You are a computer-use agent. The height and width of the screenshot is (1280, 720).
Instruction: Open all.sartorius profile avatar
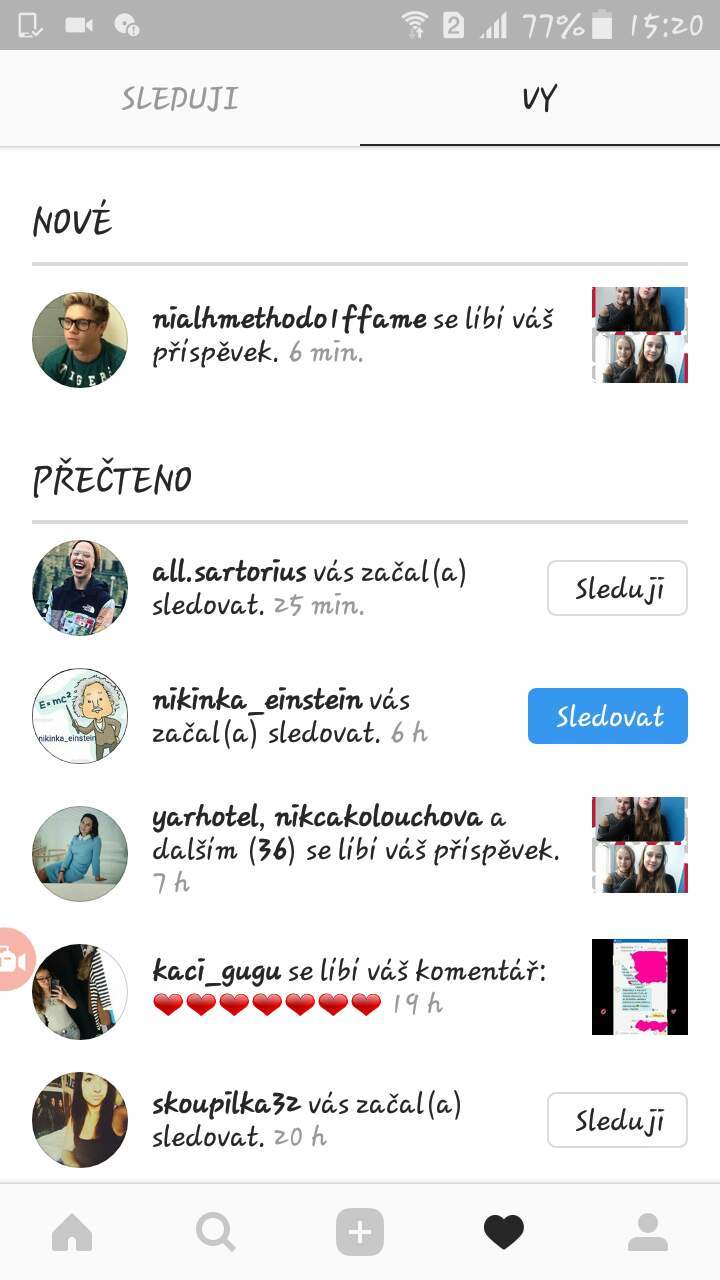click(x=80, y=588)
